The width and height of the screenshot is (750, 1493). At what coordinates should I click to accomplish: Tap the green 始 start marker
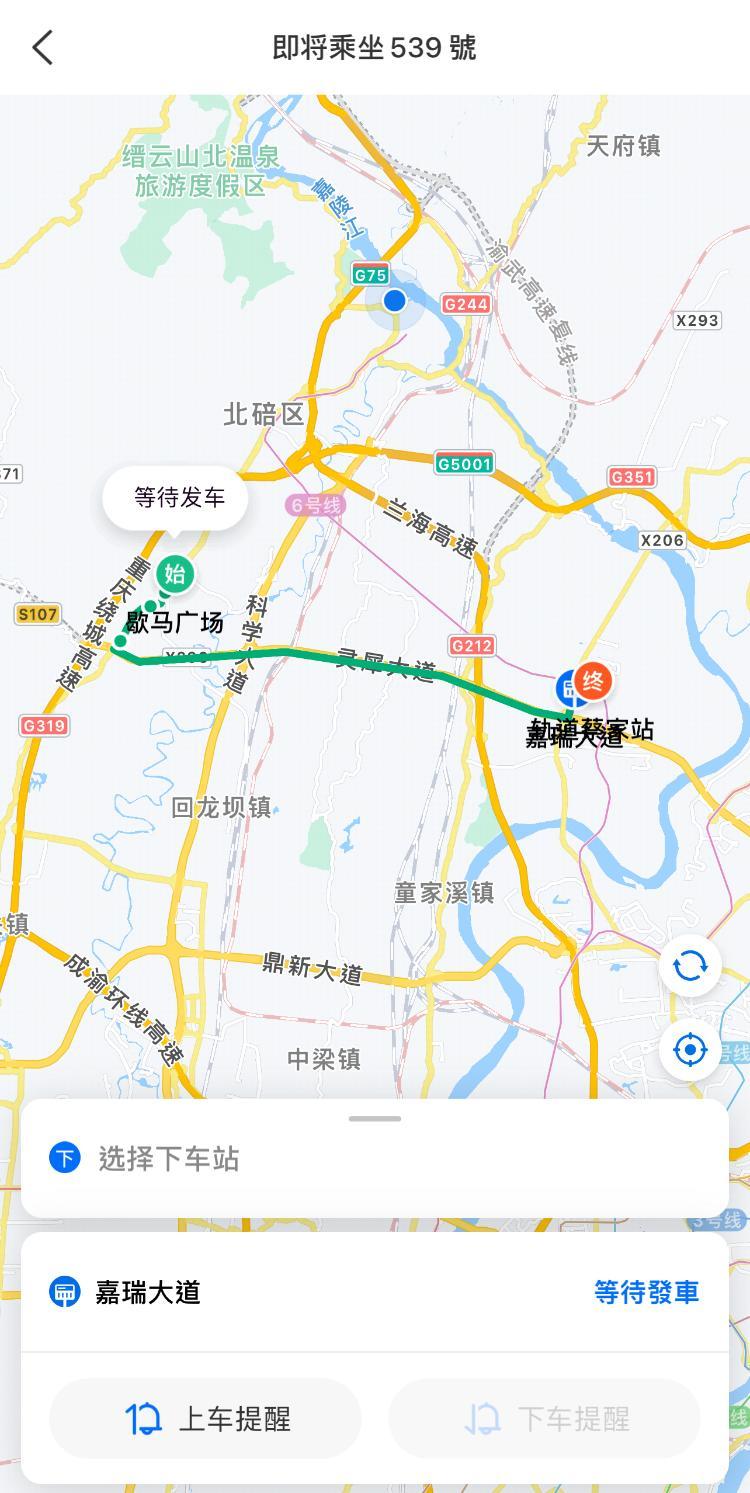(x=175, y=573)
